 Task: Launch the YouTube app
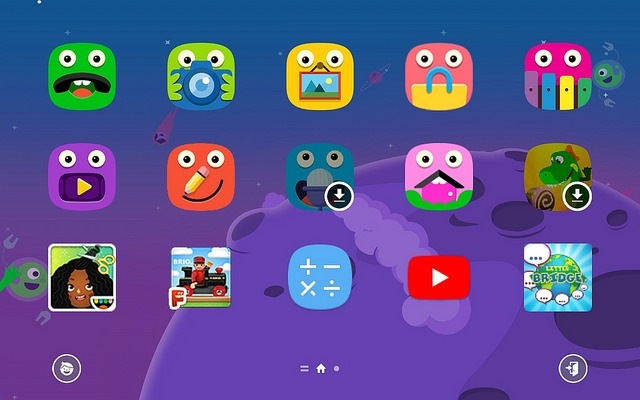coord(439,278)
